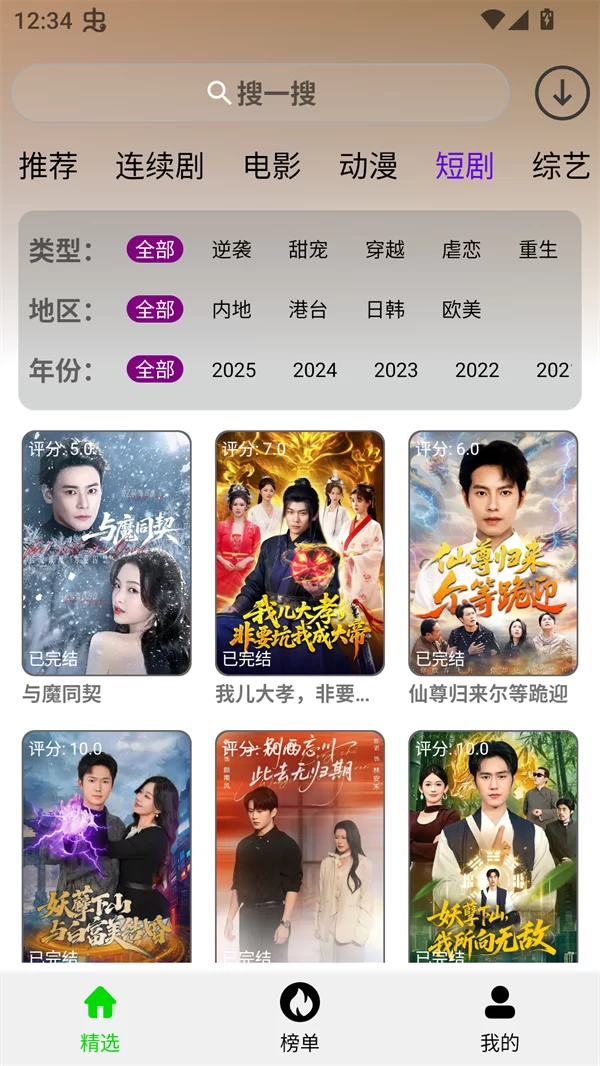Filter by year 2025
Viewport: 600px width, 1066px height.
pyautogui.click(x=234, y=370)
